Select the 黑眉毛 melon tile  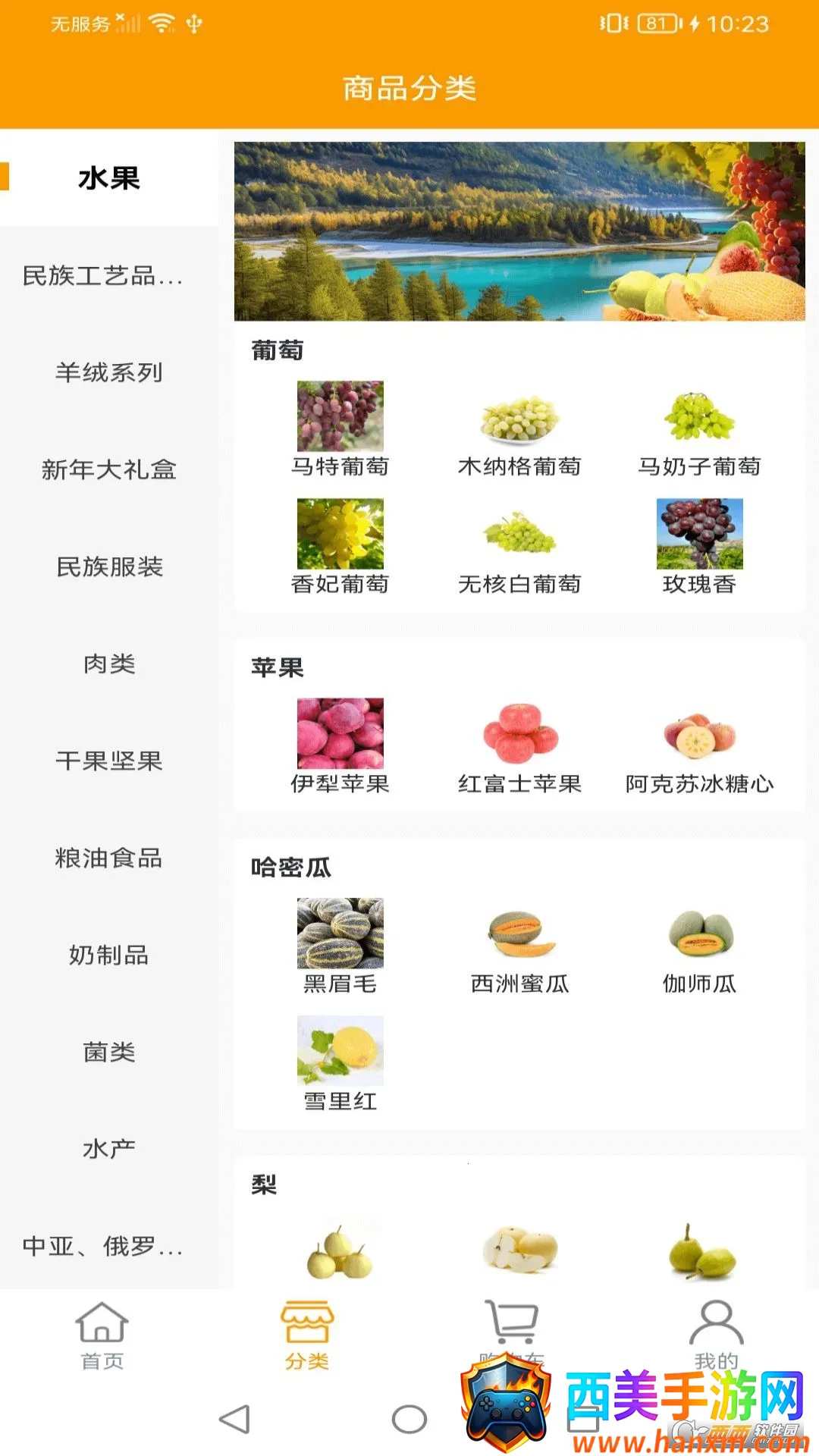pos(340,946)
